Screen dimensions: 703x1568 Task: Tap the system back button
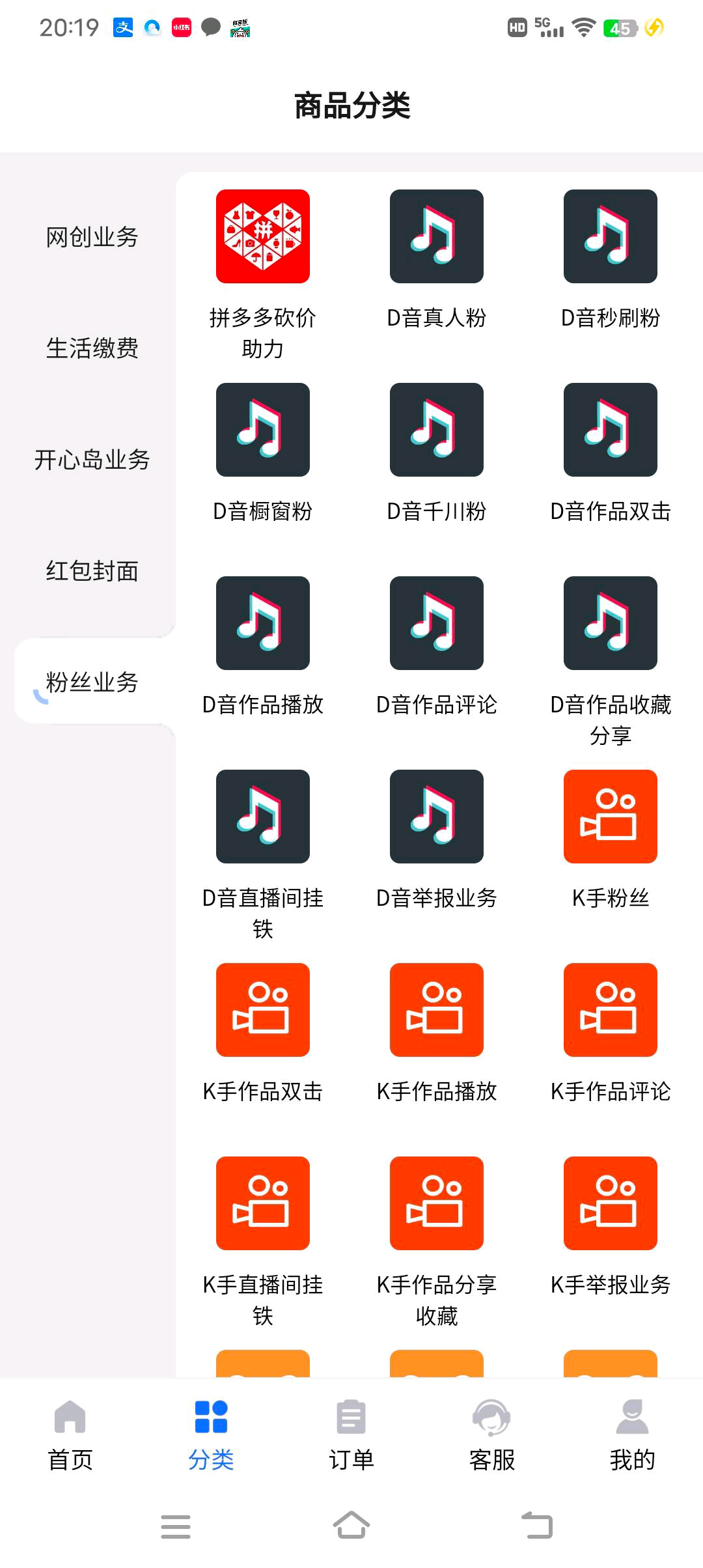point(538,1526)
